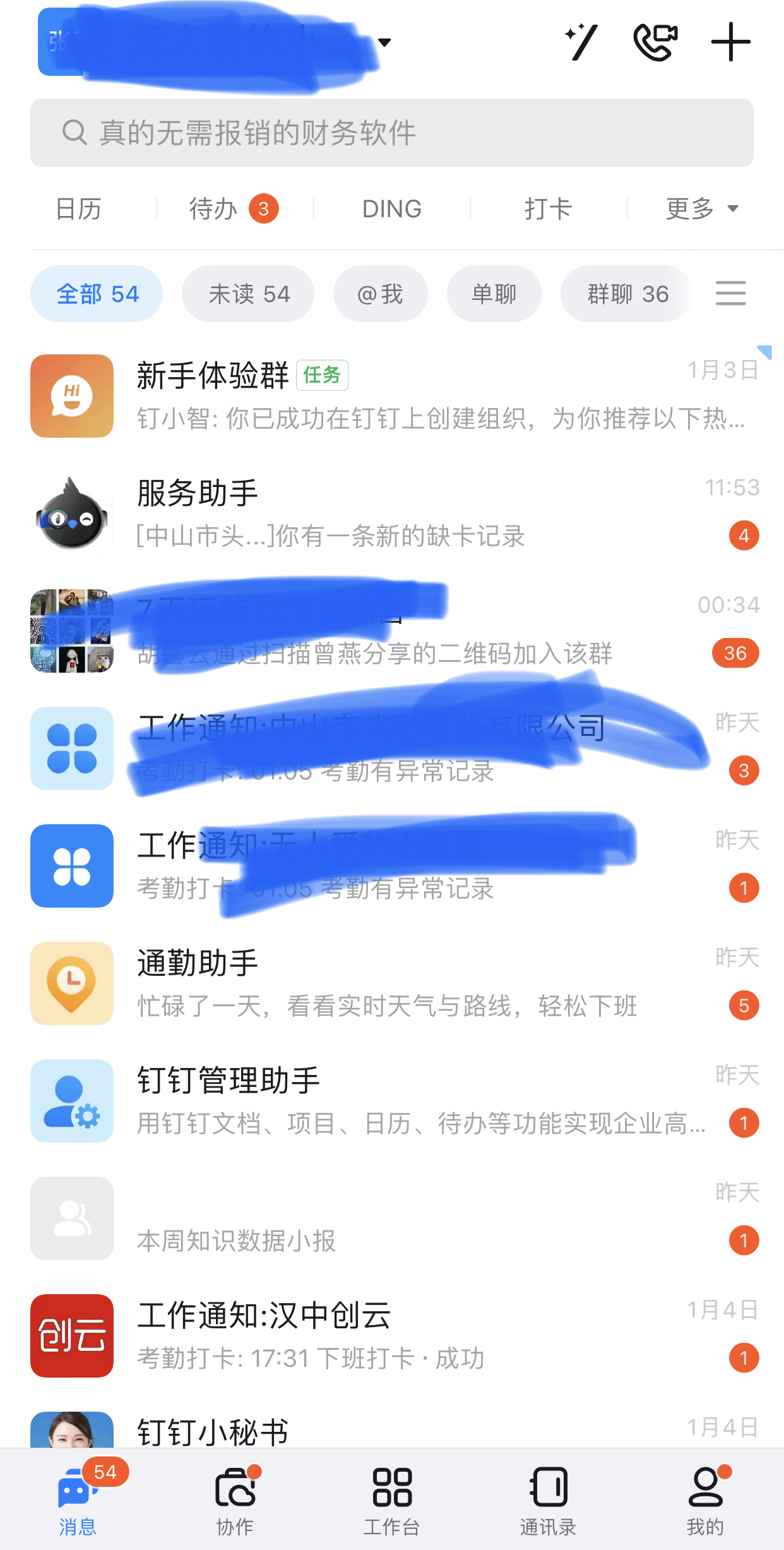Tap the search box at the top
This screenshot has width=784, height=1550.
point(391,133)
